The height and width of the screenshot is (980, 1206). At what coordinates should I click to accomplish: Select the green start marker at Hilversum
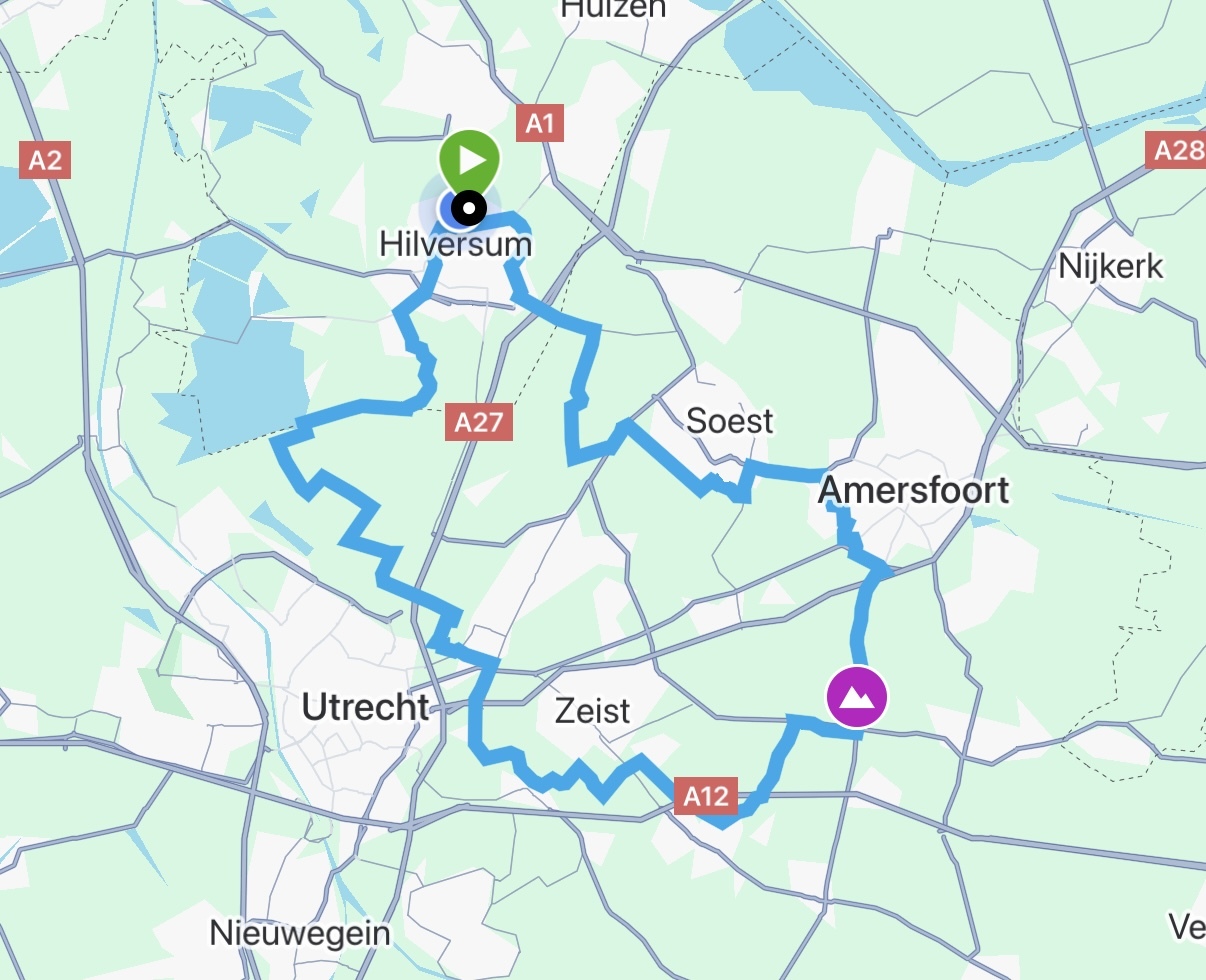coord(469,160)
